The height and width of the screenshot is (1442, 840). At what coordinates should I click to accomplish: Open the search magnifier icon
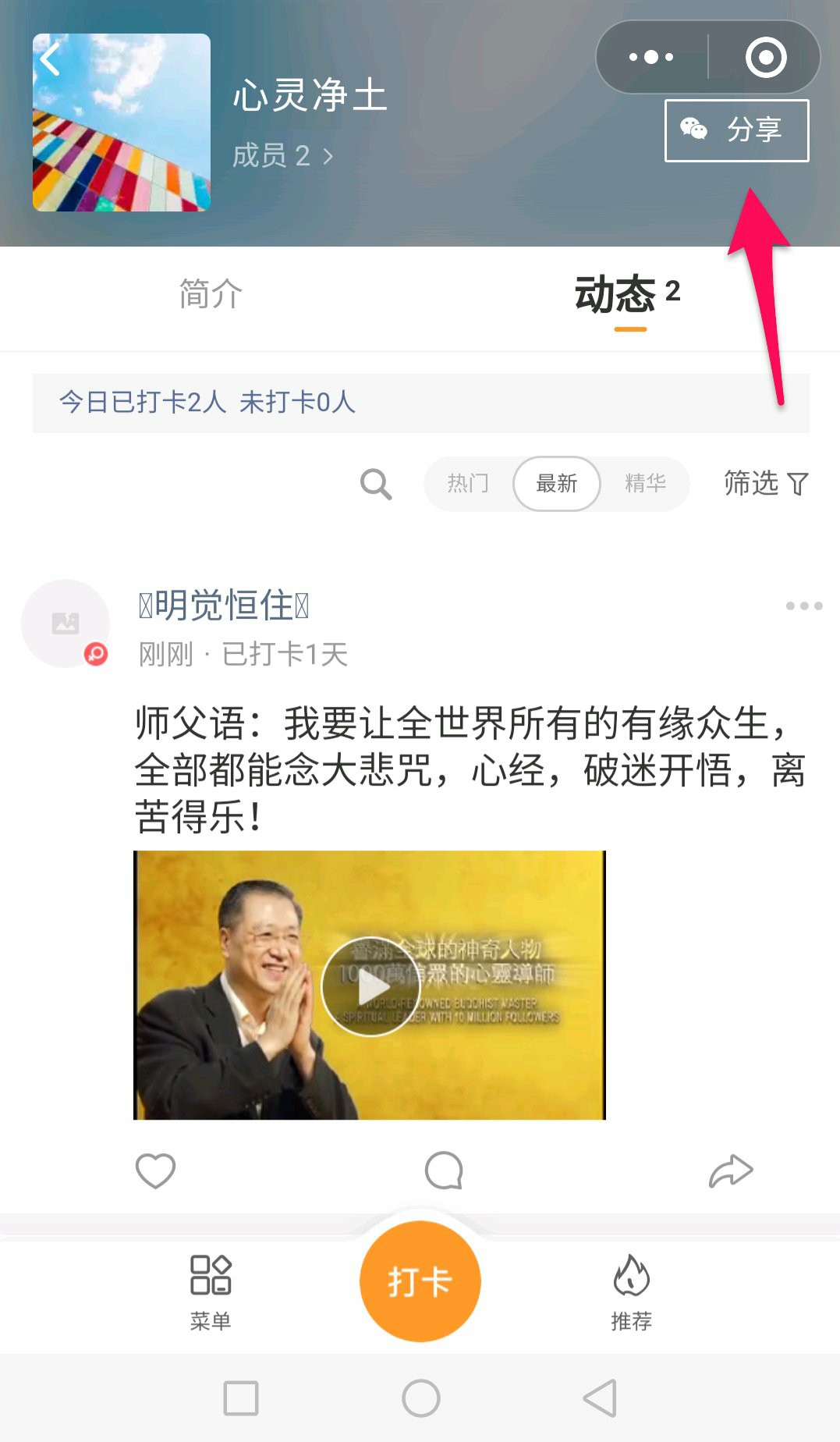375,484
